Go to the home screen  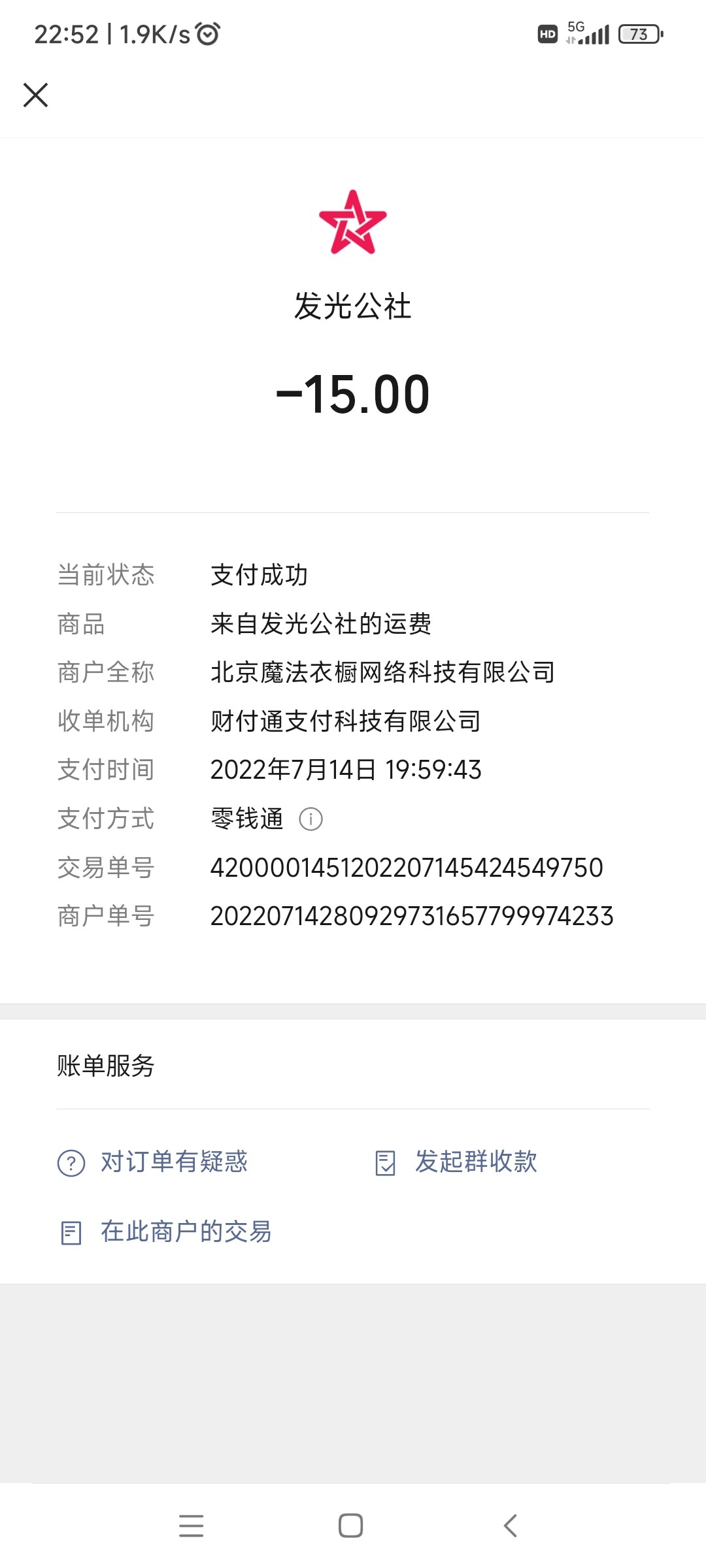(350, 1526)
